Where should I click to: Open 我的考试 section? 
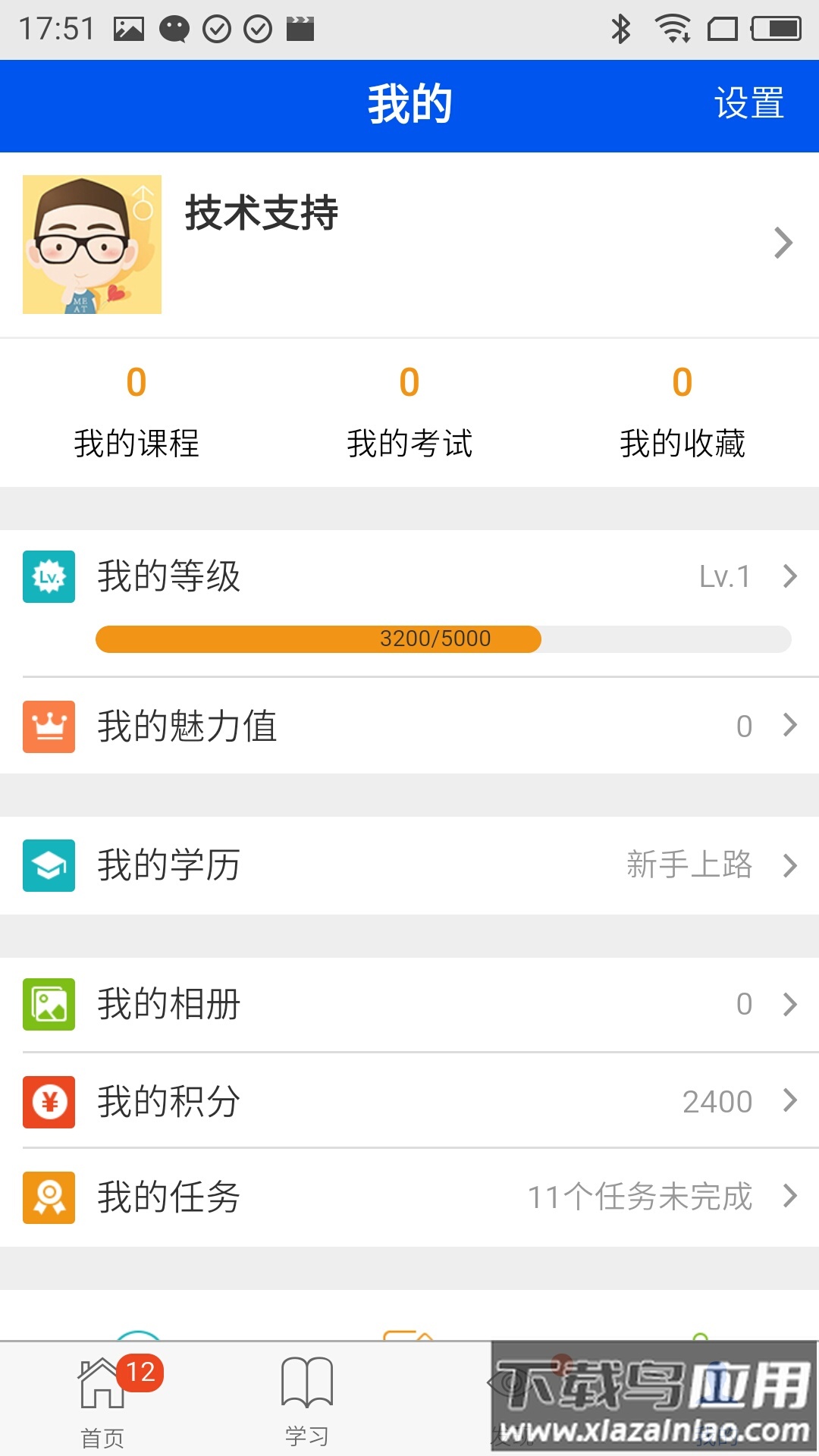[409, 413]
